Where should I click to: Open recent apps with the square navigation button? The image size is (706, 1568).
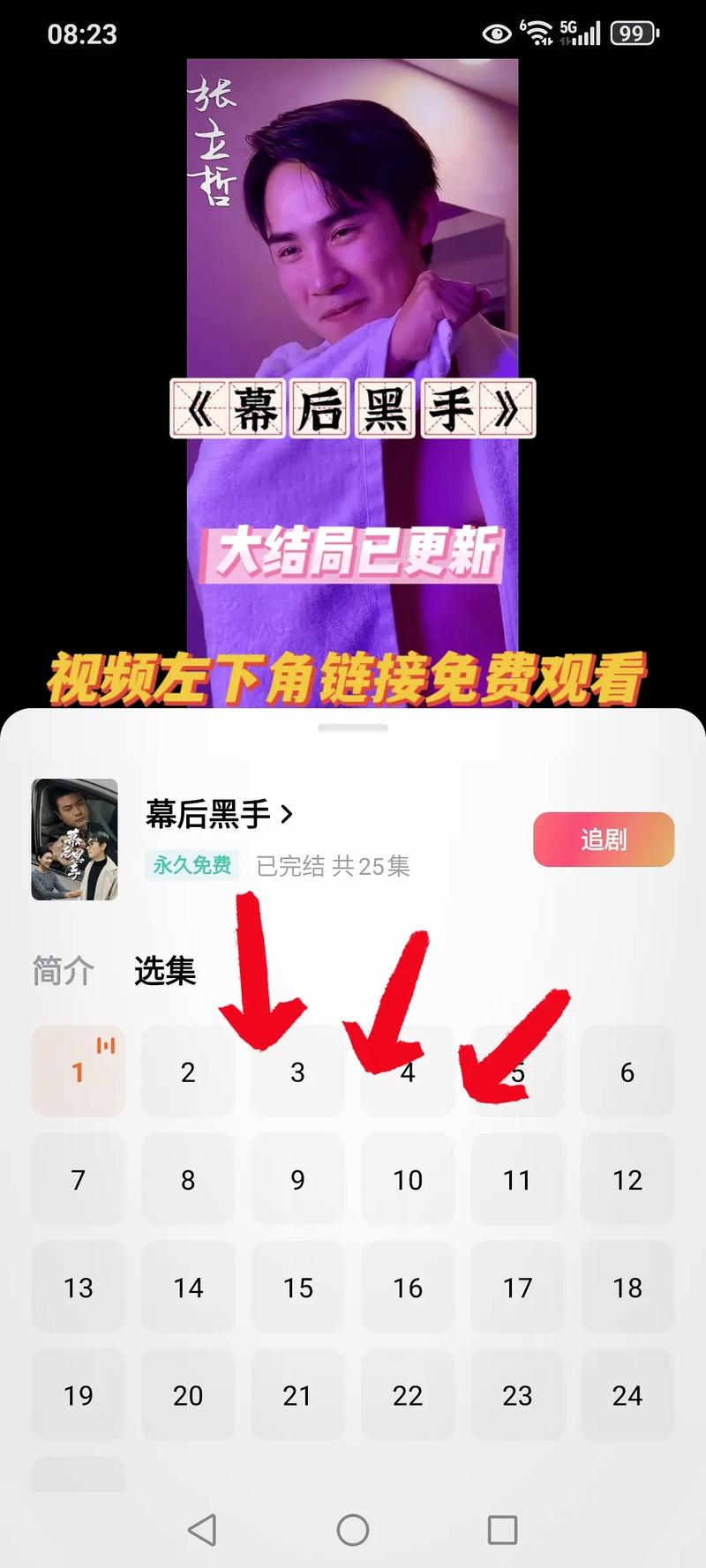click(502, 1531)
